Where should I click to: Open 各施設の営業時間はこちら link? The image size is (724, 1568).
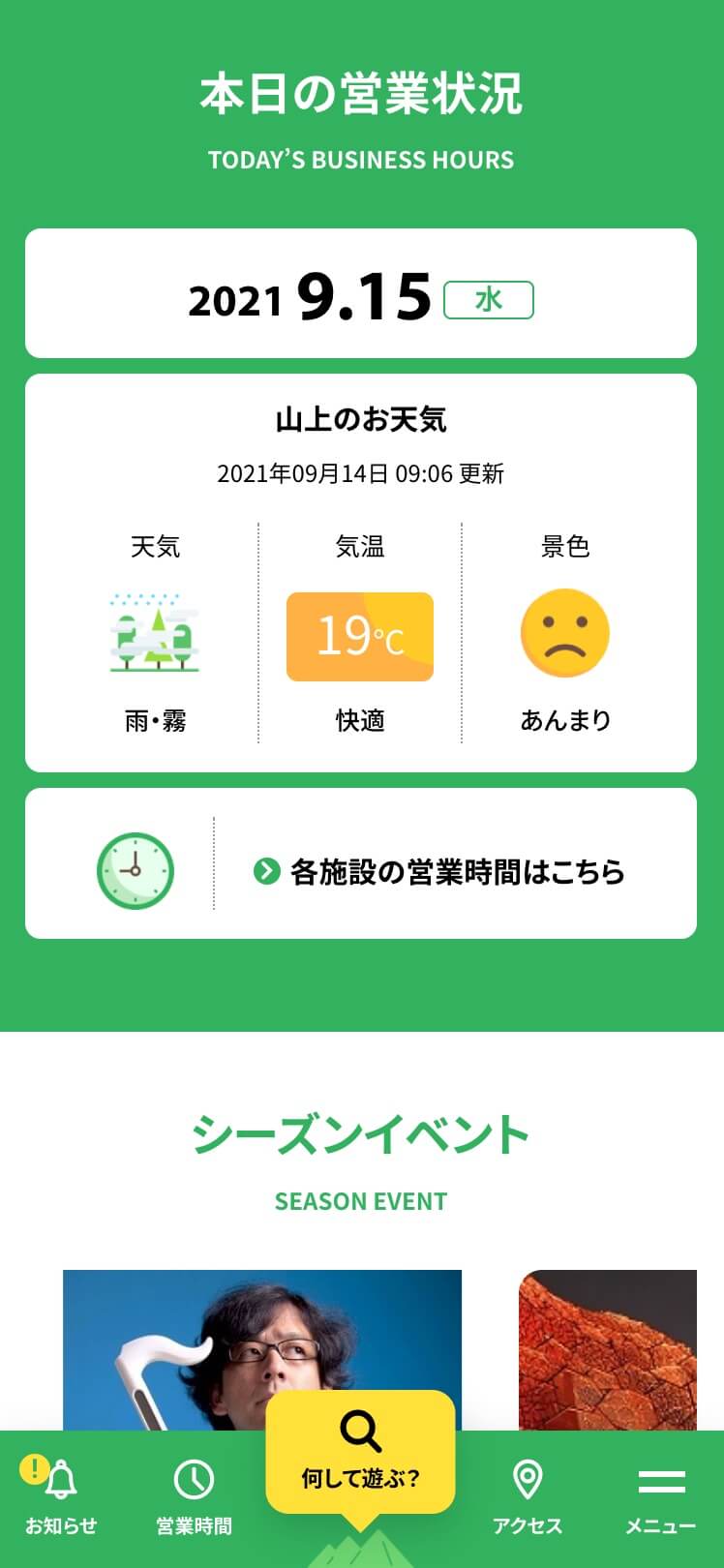click(x=439, y=871)
